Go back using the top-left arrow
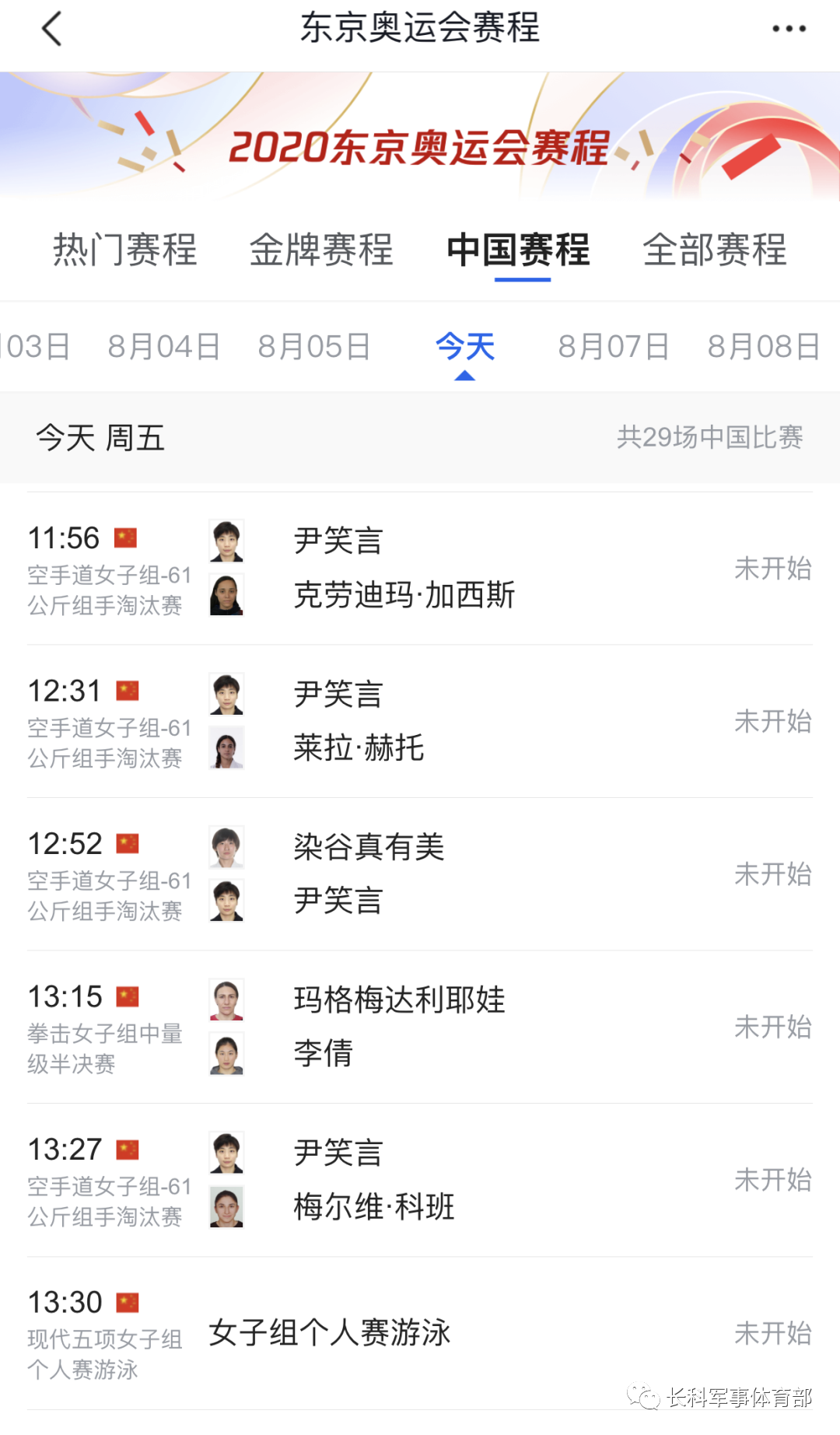Image resolution: width=840 pixels, height=1435 pixels. point(51,30)
